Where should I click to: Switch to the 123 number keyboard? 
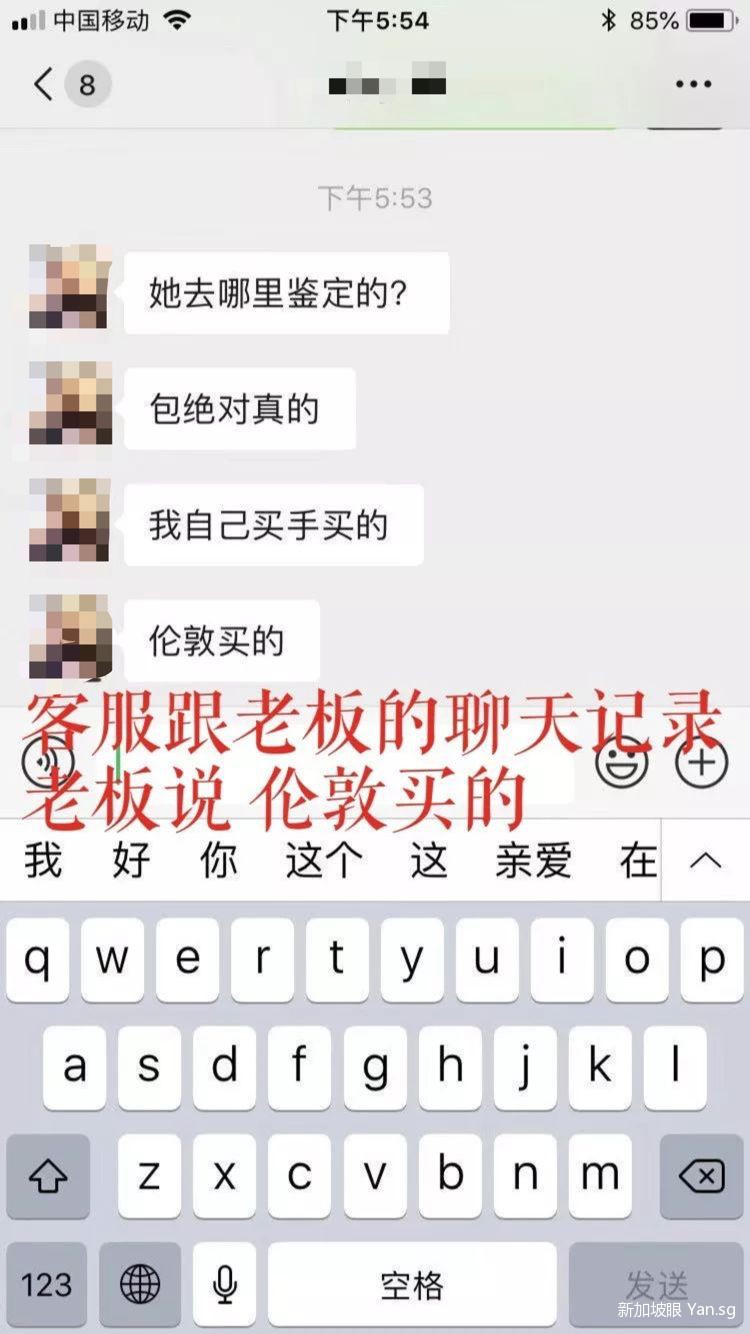click(x=47, y=1284)
